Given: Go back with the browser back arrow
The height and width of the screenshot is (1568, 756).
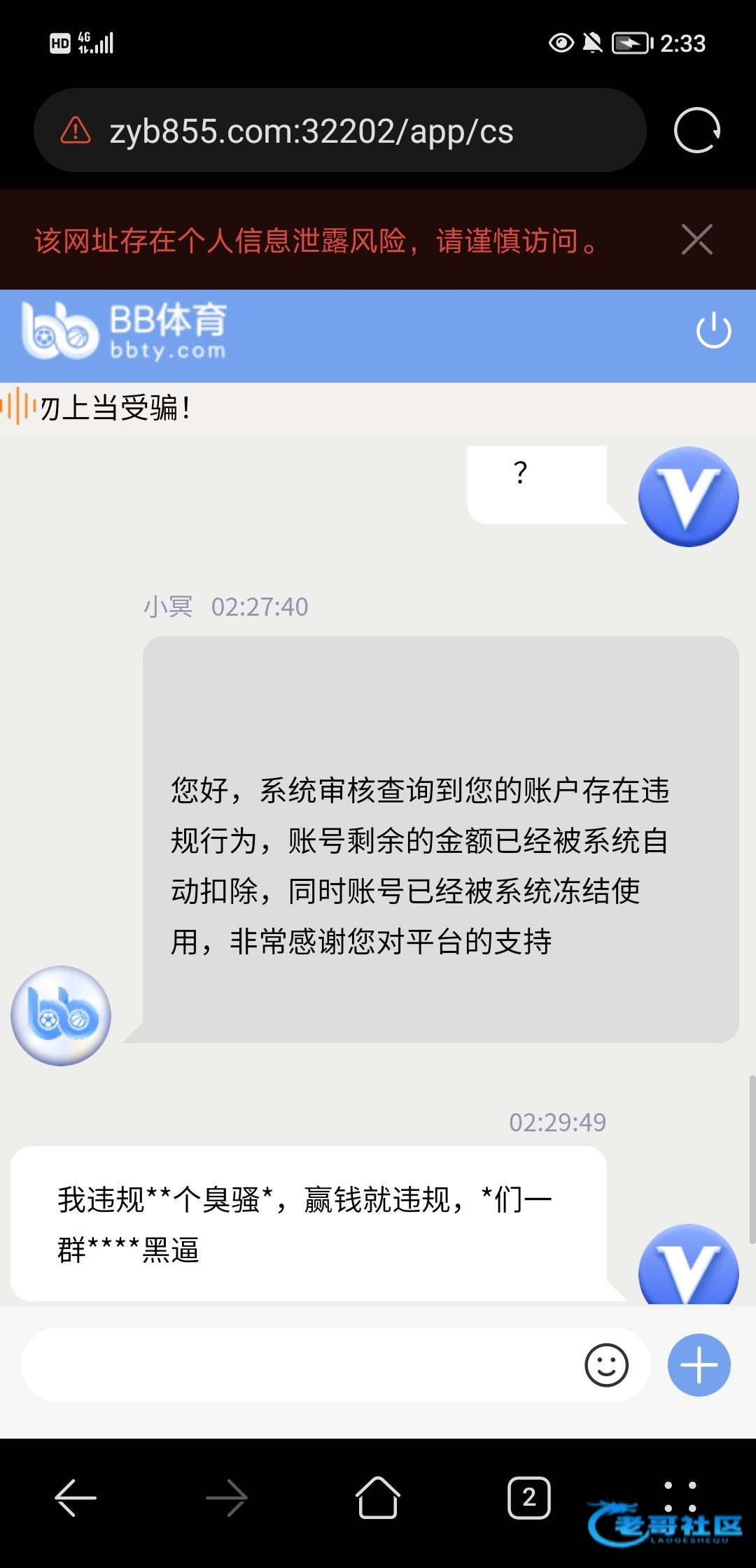Looking at the screenshot, I should pos(76,1498).
